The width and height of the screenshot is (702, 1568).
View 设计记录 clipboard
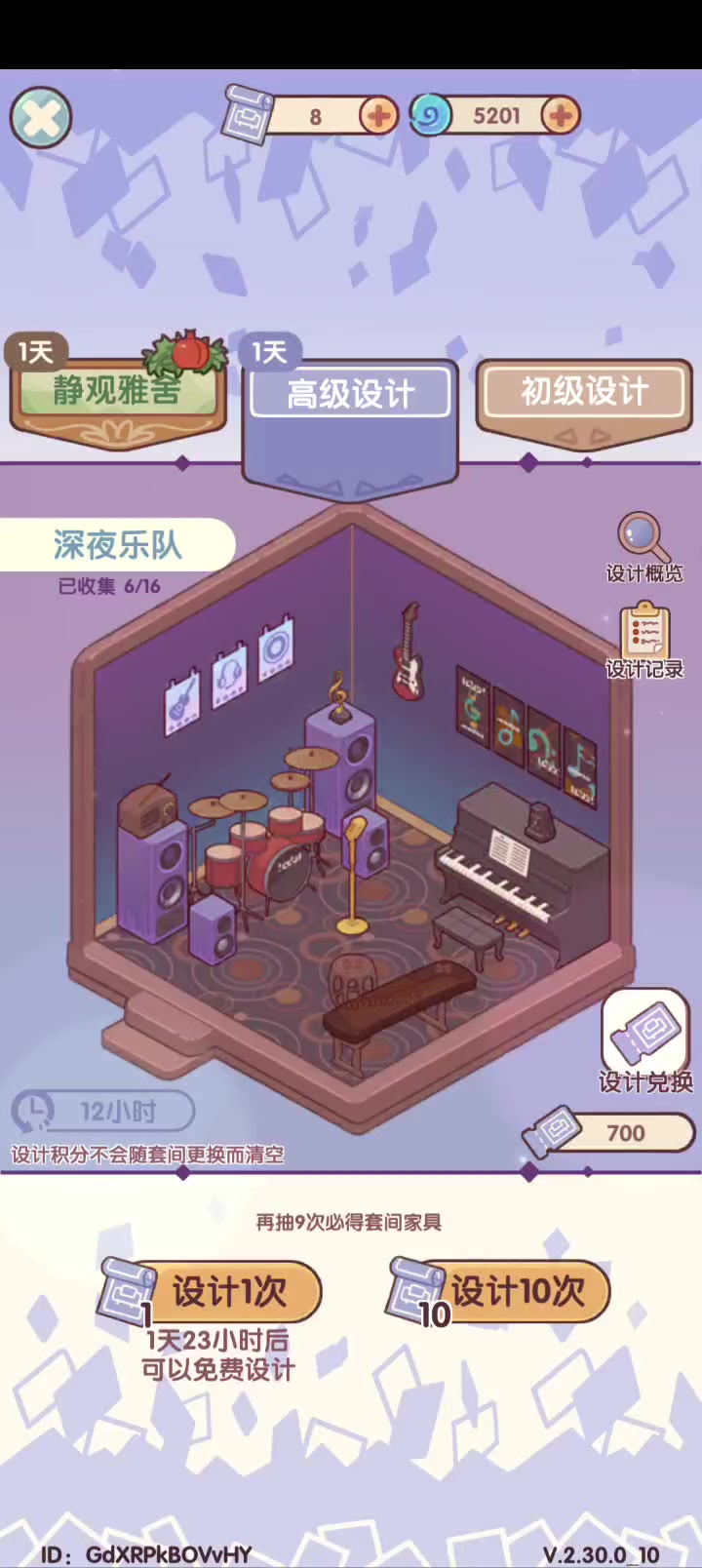coord(643,642)
